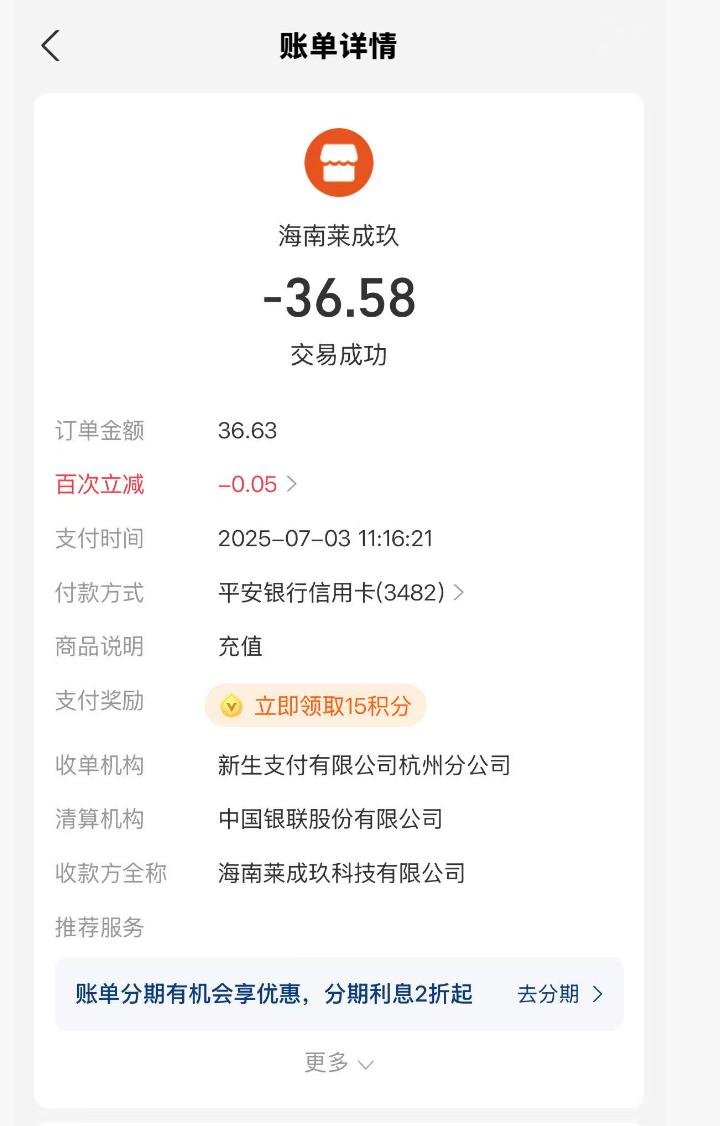Viewport: 720px width, 1126px height.
Task: Go back using the back arrow
Action: click(51, 46)
